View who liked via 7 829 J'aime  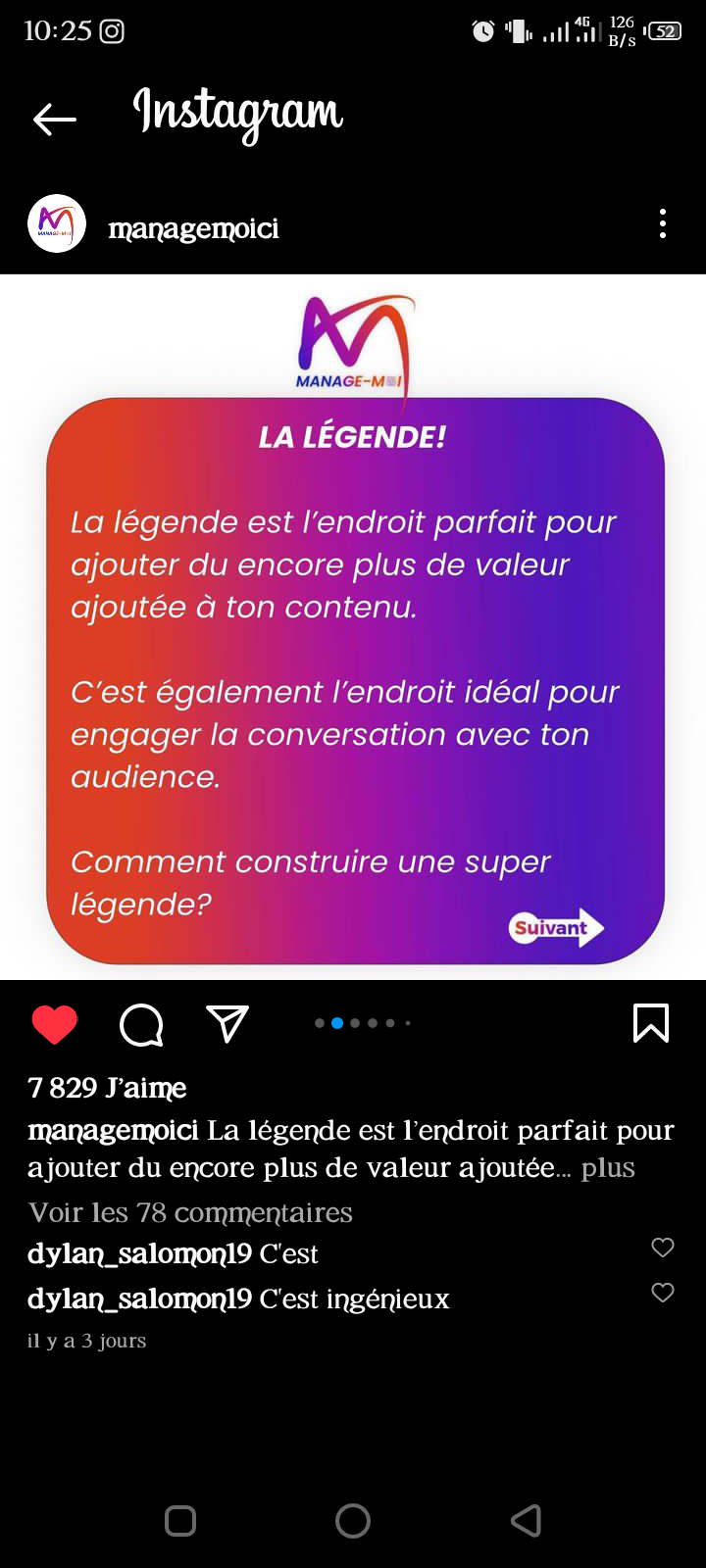(x=107, y=1088)
